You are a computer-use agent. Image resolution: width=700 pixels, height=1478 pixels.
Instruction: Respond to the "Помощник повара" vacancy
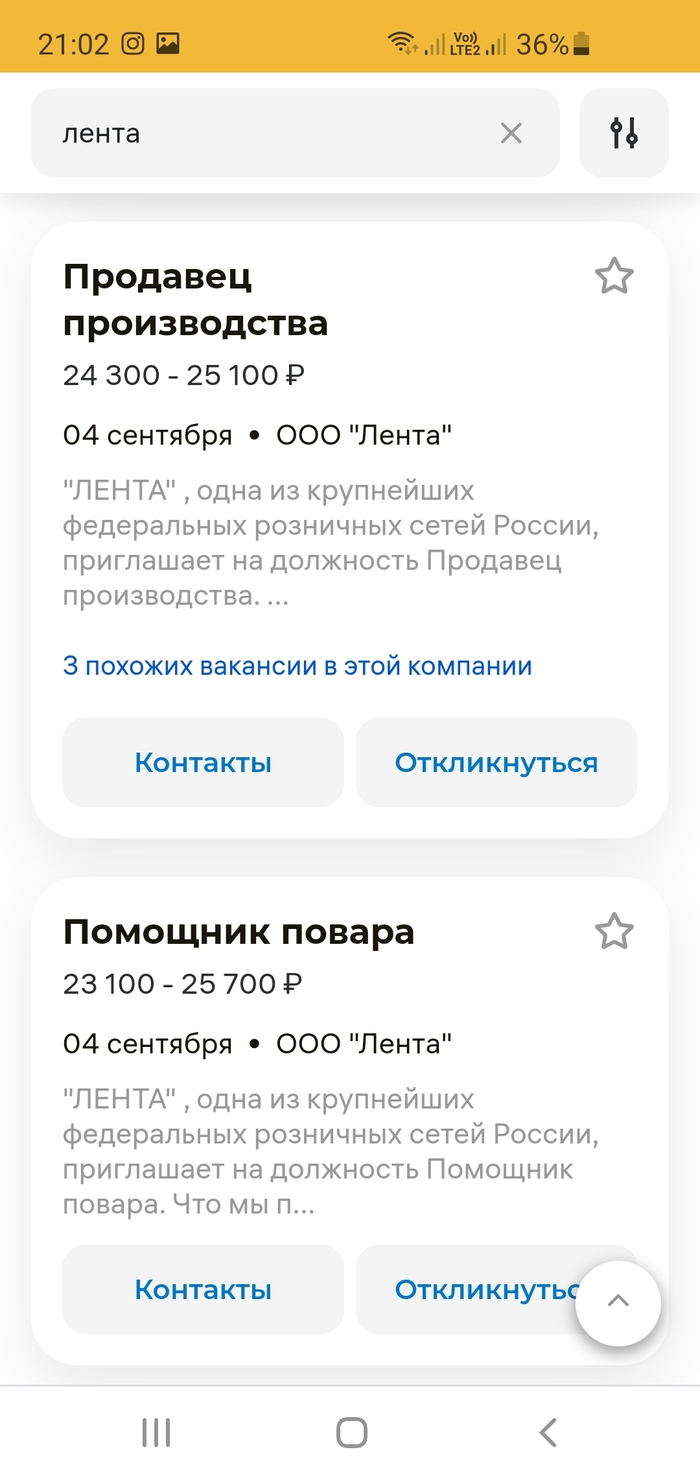470,1290
